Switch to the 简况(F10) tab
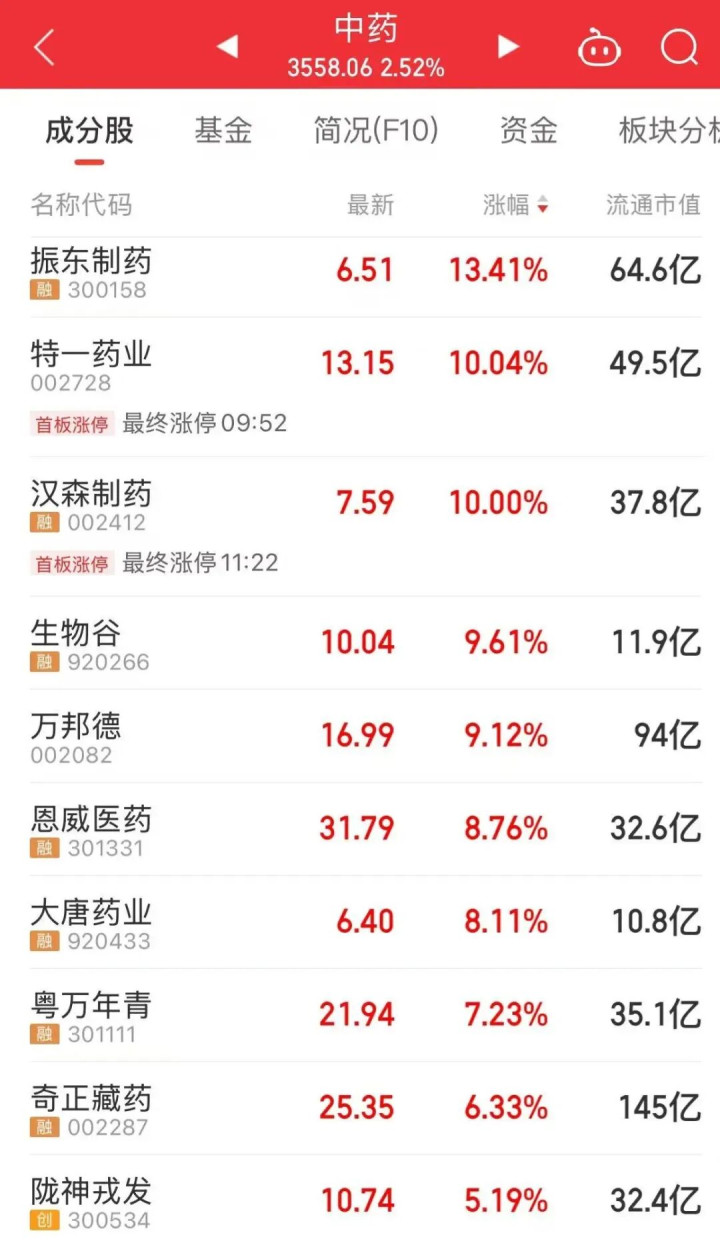 coord(376,131)
